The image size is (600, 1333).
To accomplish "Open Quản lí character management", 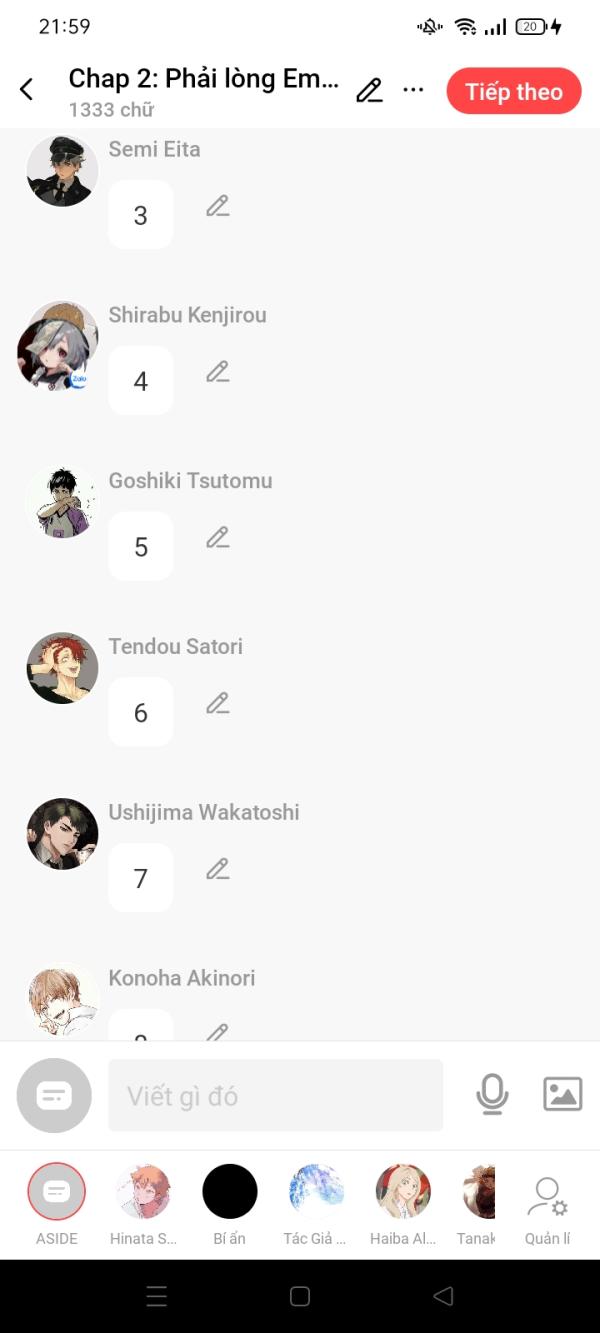I will (547, 1205).
